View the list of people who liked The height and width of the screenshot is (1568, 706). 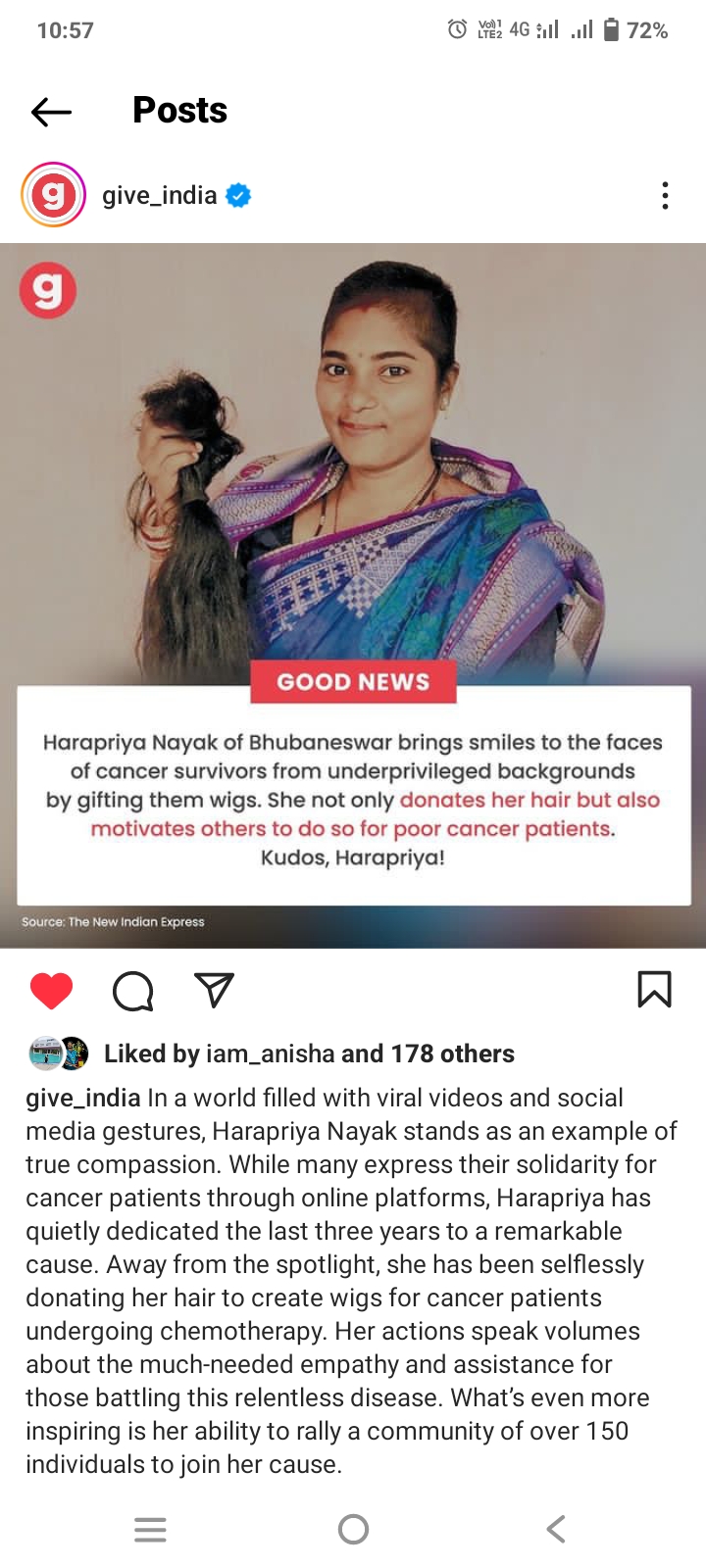[x=309, y=1053]
